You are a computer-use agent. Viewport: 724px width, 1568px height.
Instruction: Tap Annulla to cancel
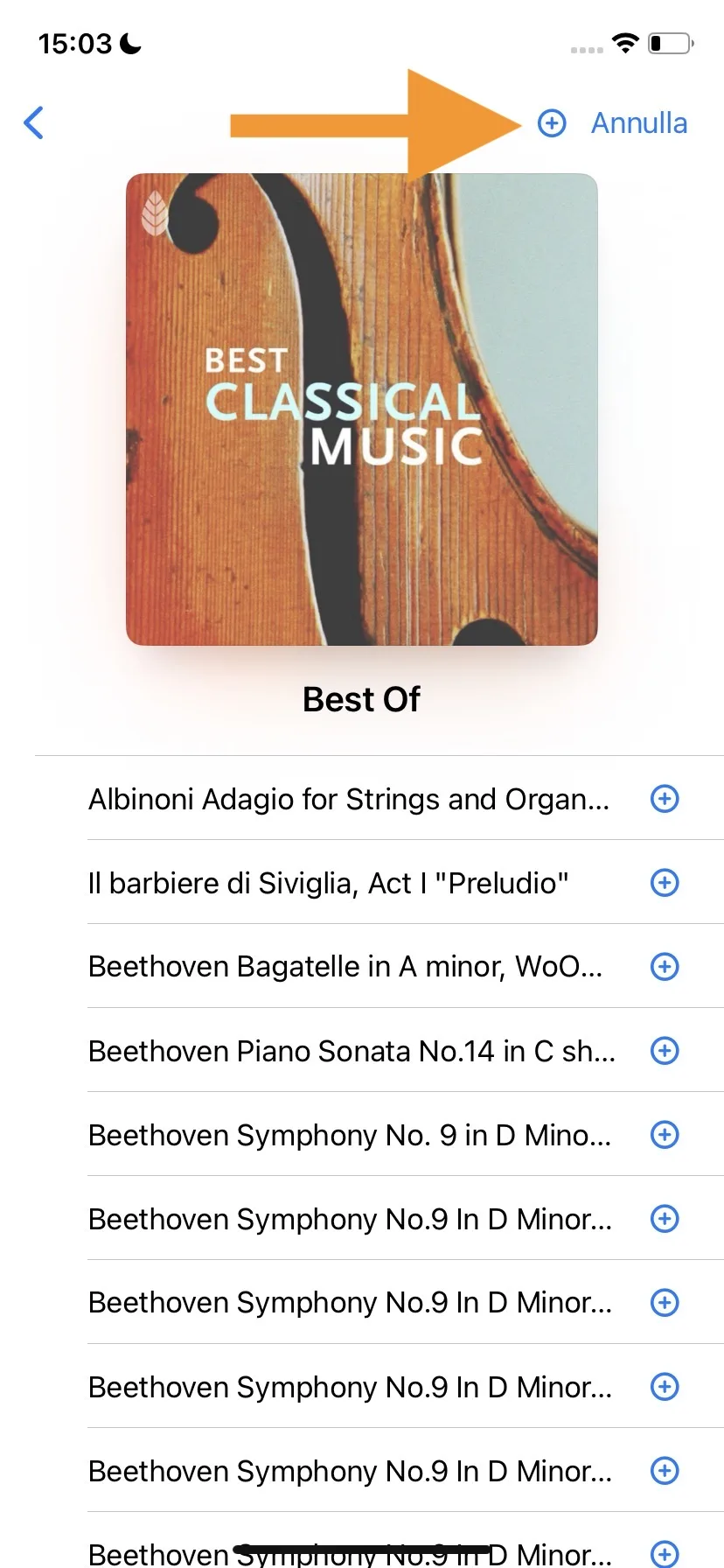[639, 123]
